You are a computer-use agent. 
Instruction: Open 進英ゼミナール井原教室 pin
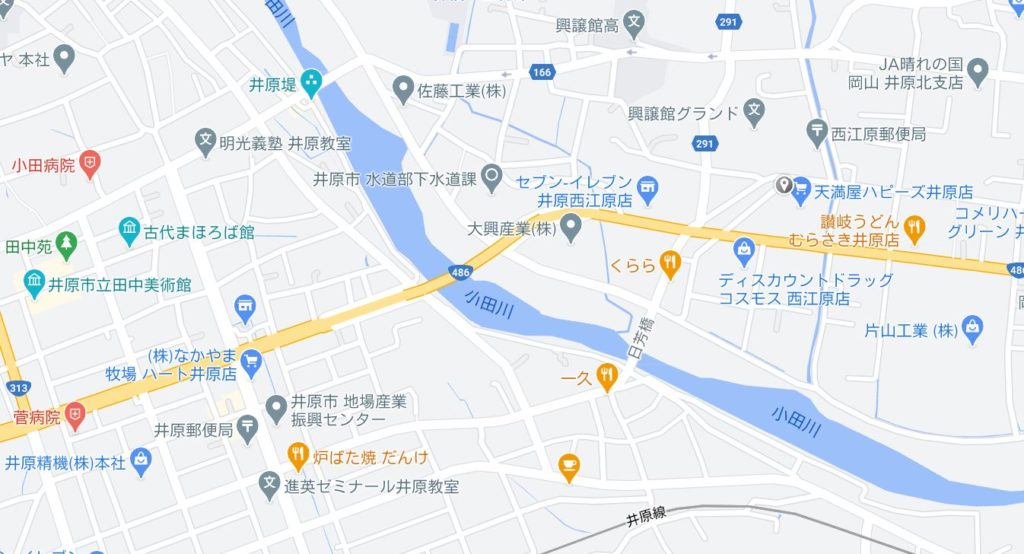click(x=268, y=486)
